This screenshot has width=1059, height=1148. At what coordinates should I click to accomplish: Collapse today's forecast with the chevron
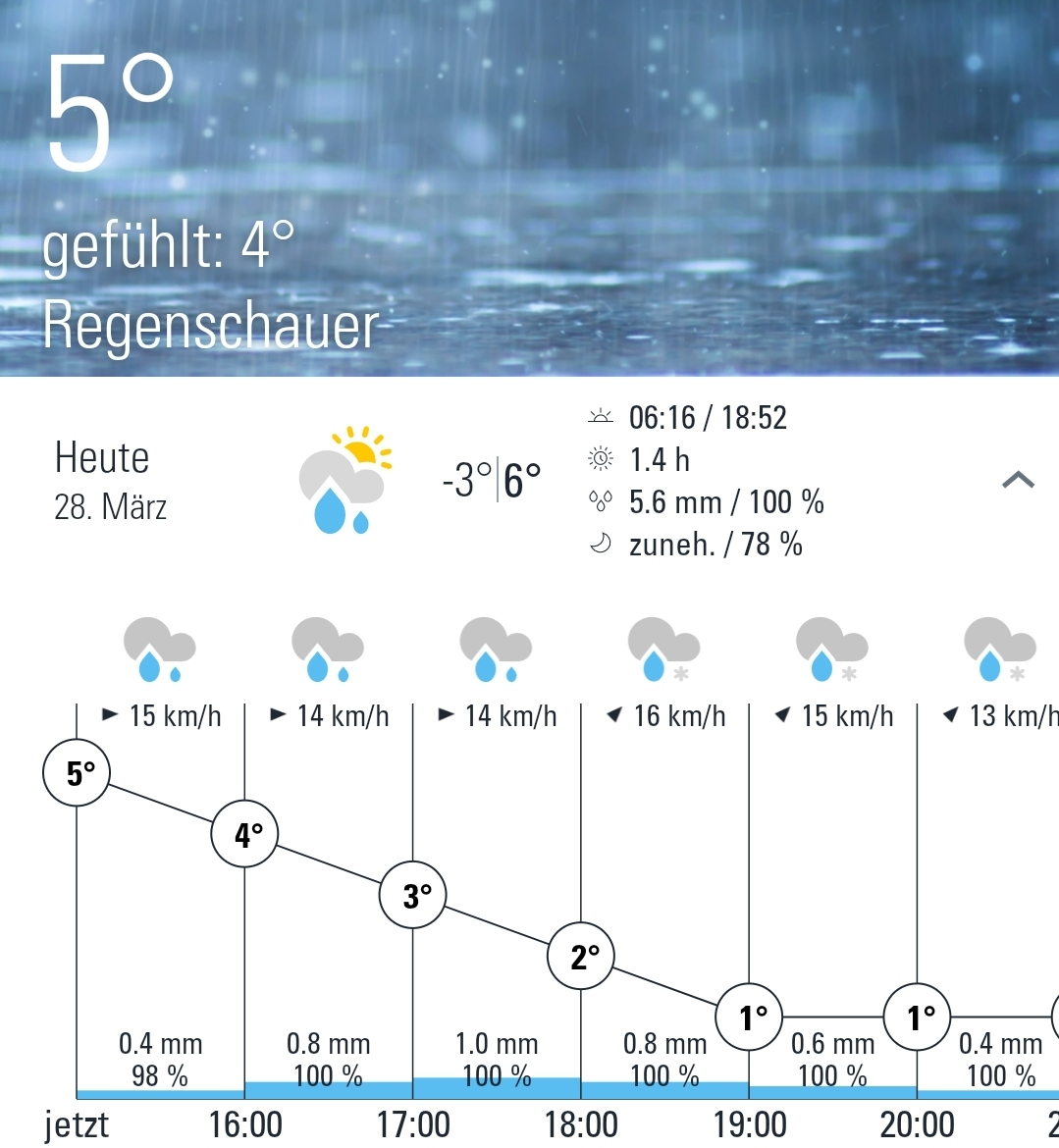[1017, 480]
